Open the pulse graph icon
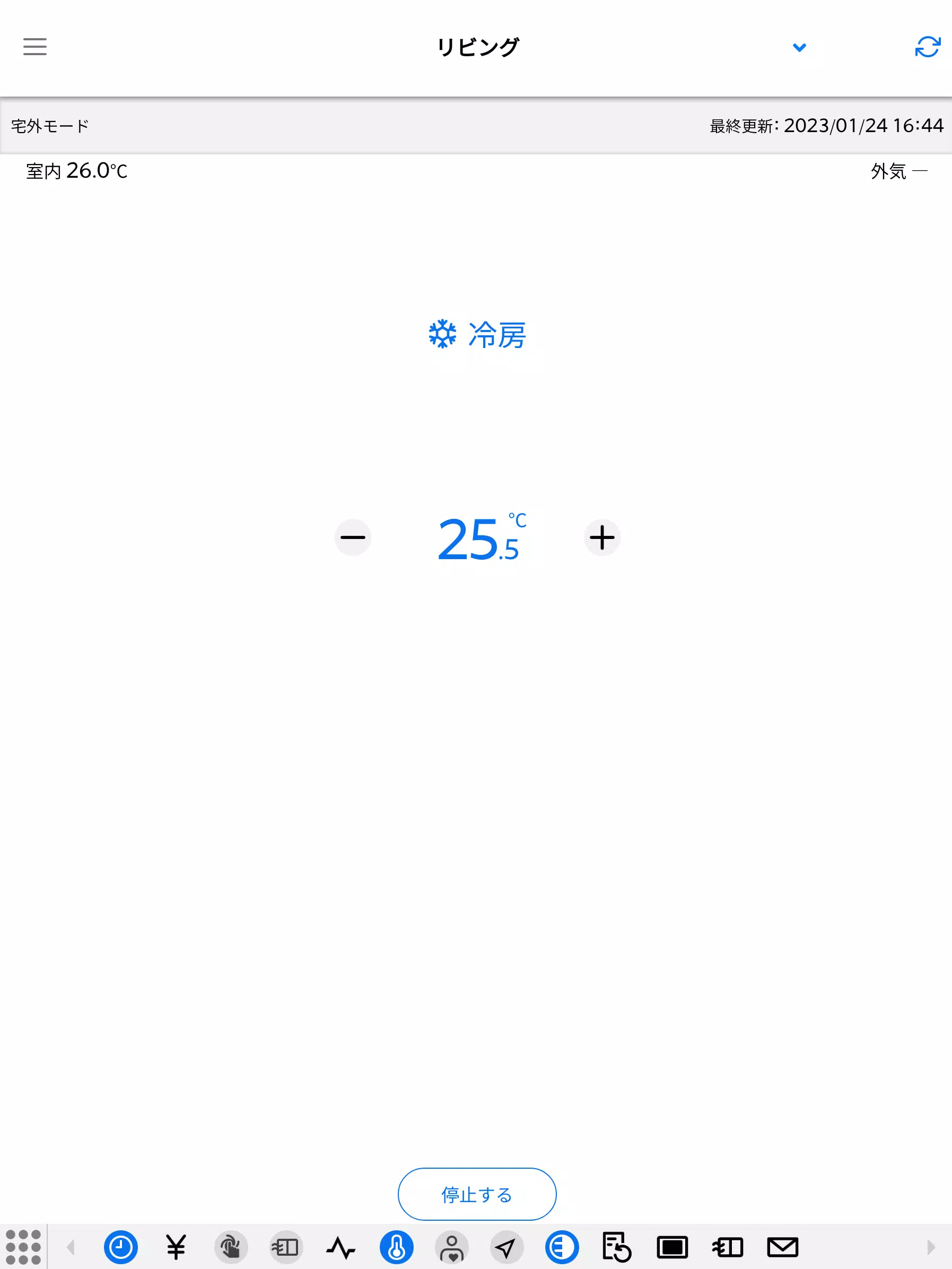The image size is (952, 1269). click(x=340, y=1248)
